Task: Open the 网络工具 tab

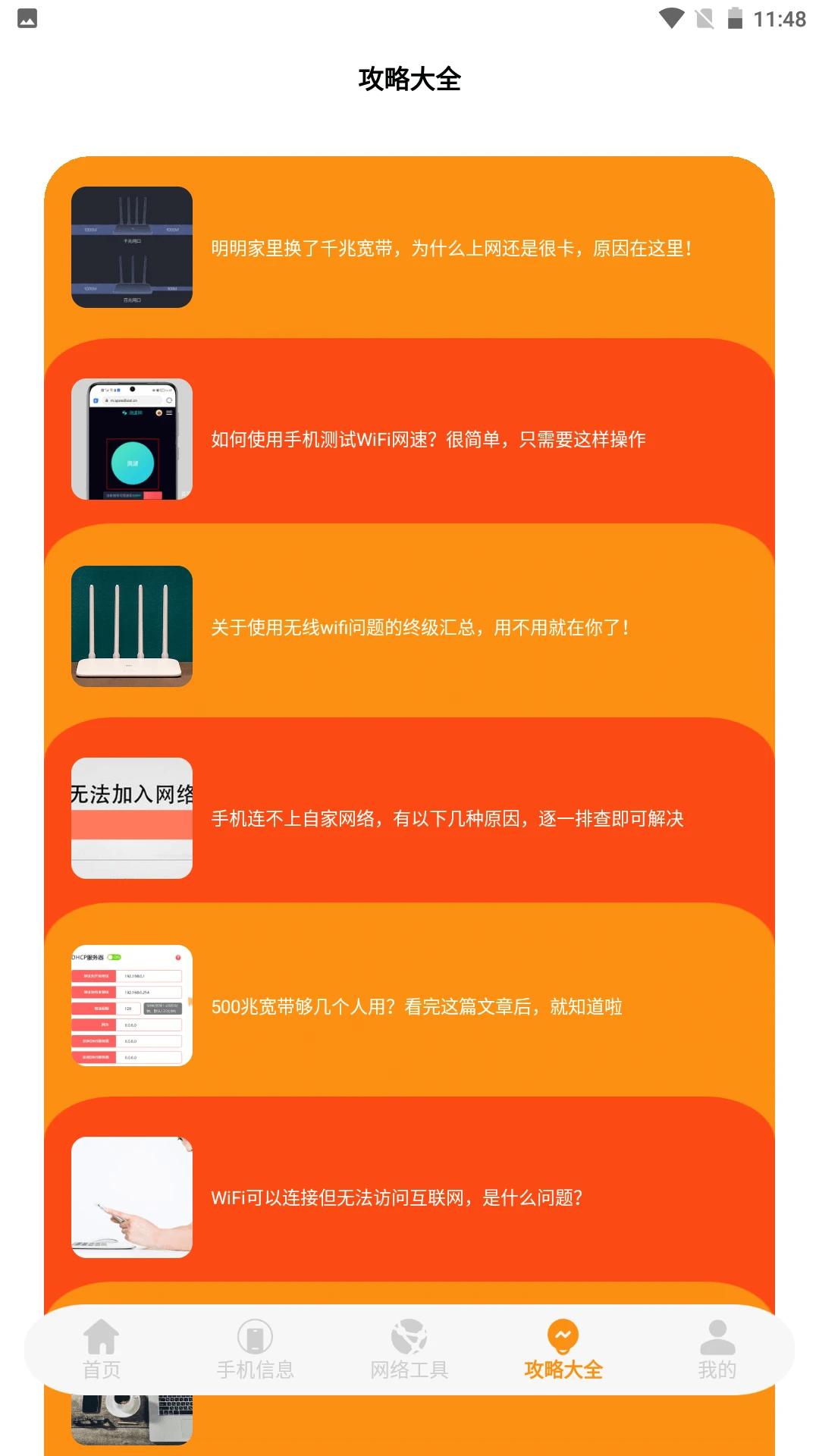Action: tap(409, 1349)
